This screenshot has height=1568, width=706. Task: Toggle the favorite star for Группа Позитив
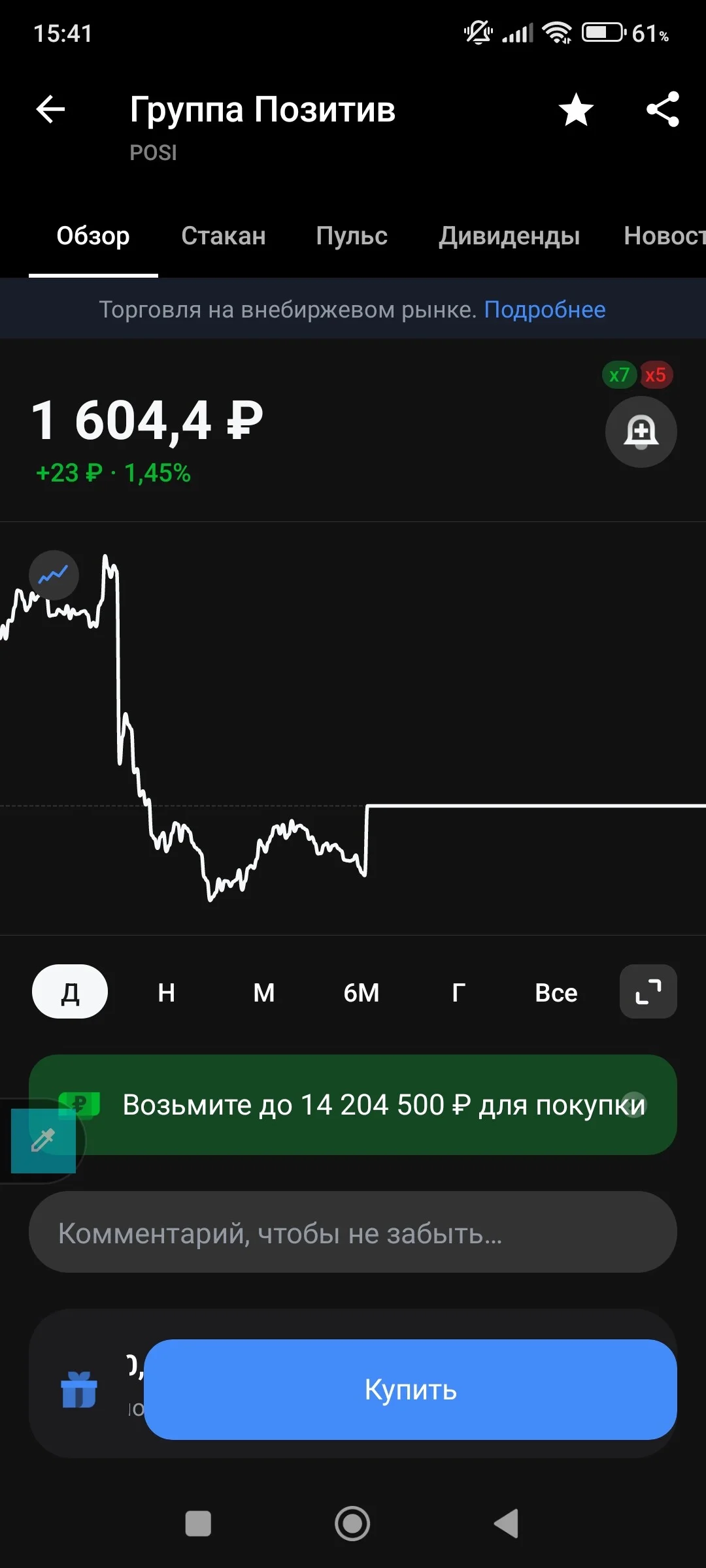(576, 109)
